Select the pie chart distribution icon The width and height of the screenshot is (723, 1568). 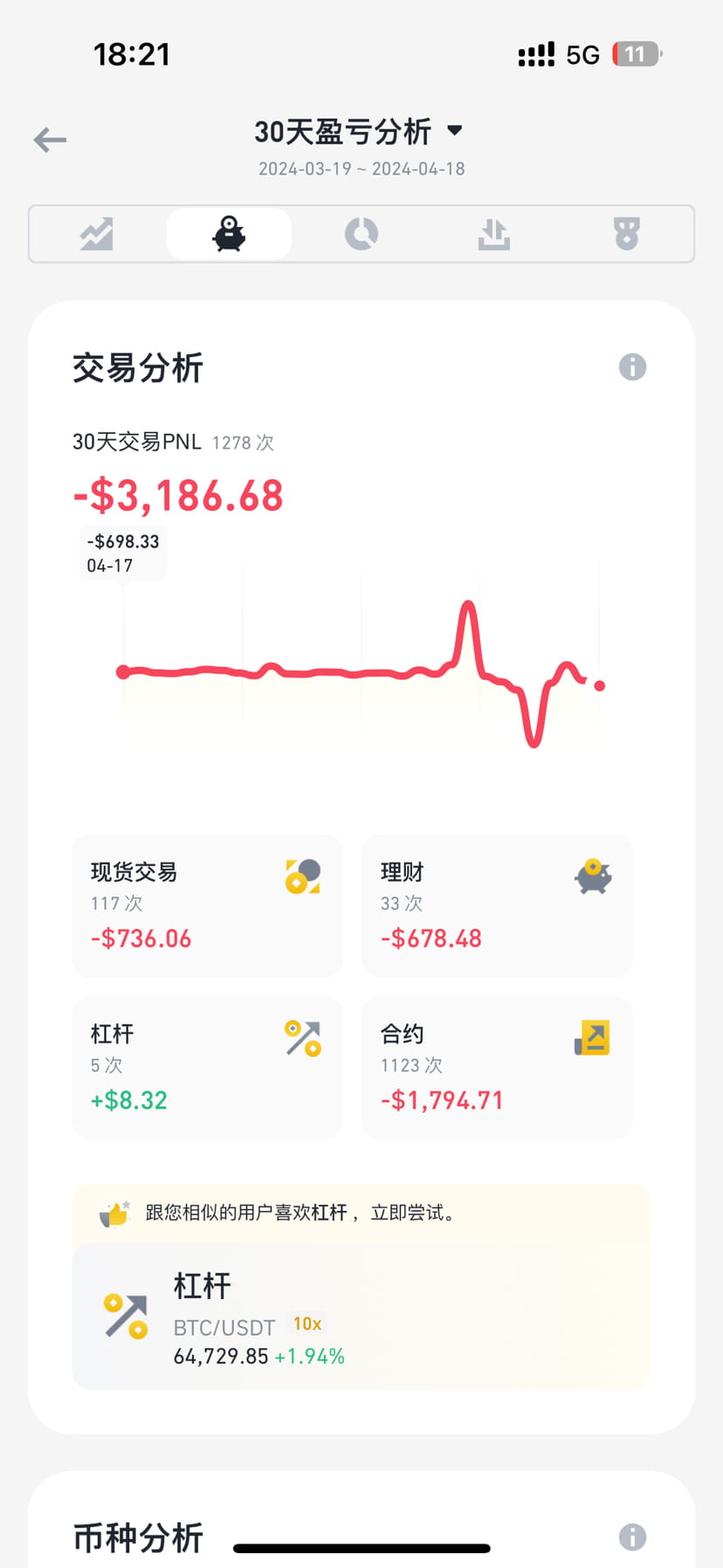point(361,234)
